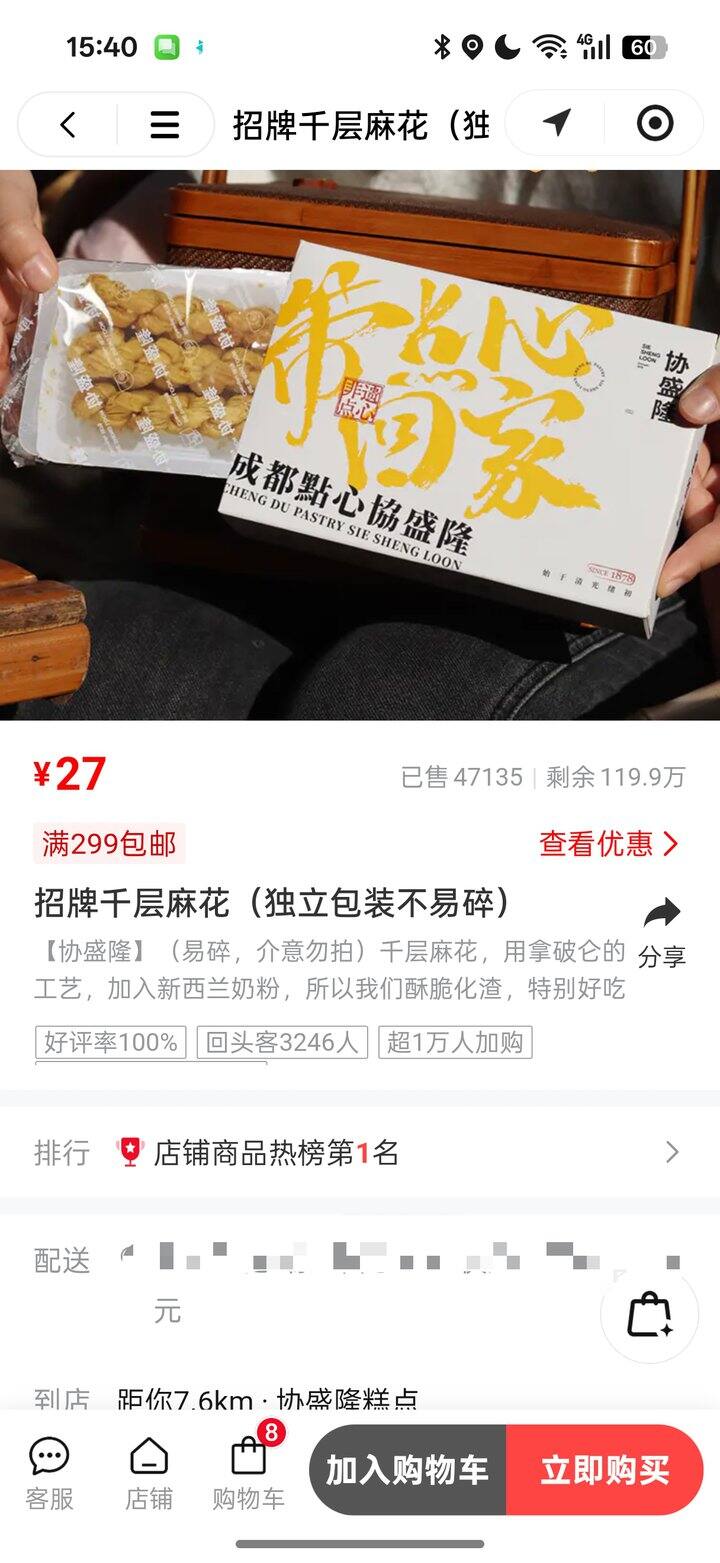Open the 购物车 with 8 items
This screenshot has height=1563, width=720.
click(x=249, y=1472)
